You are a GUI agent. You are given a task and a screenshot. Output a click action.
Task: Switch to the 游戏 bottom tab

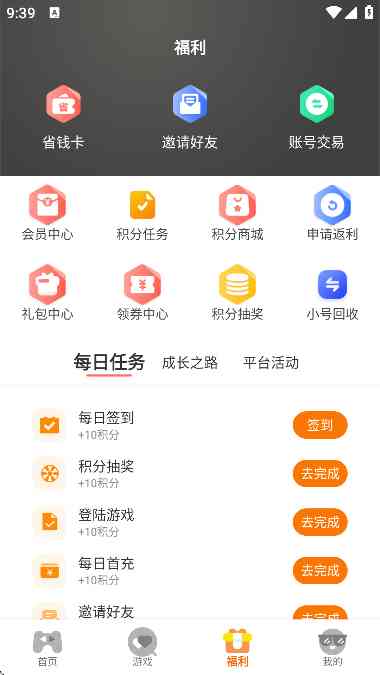tap(142, 648)
